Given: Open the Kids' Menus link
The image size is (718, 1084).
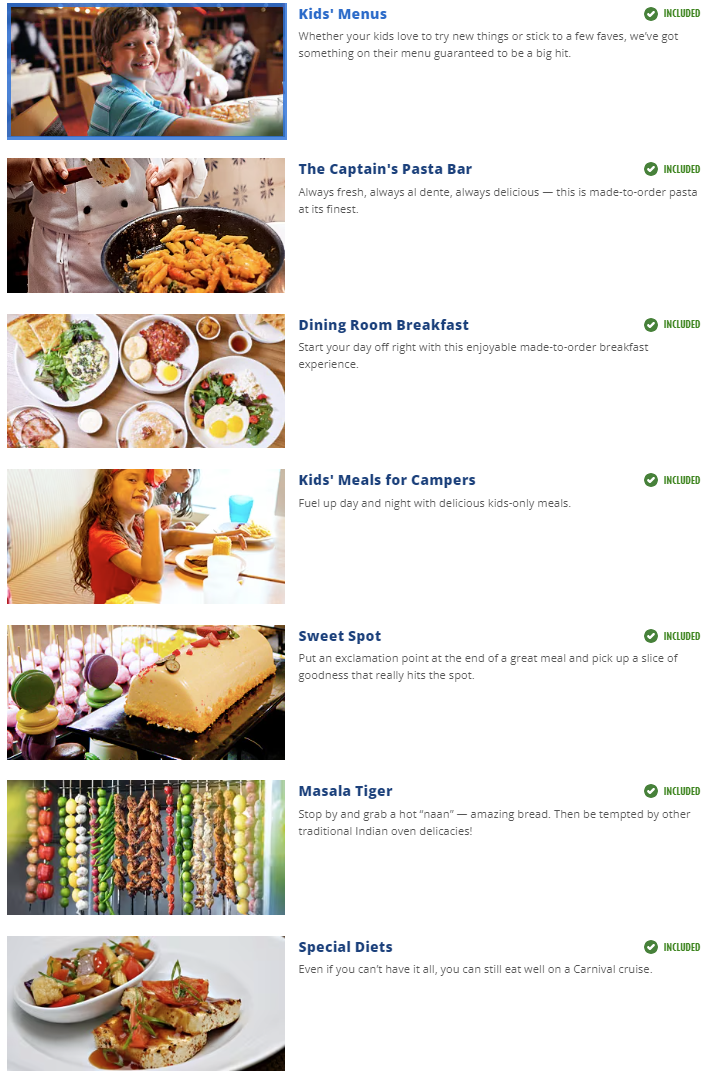Looking at the screenshot, I should coord(342,14).
